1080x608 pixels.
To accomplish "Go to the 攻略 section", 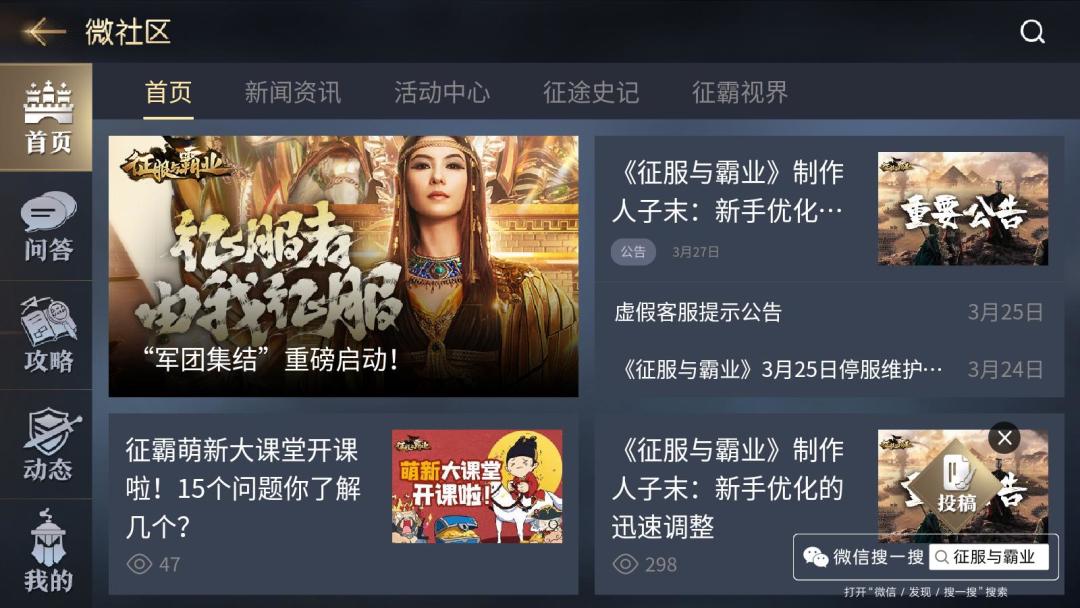I will 47,336.
